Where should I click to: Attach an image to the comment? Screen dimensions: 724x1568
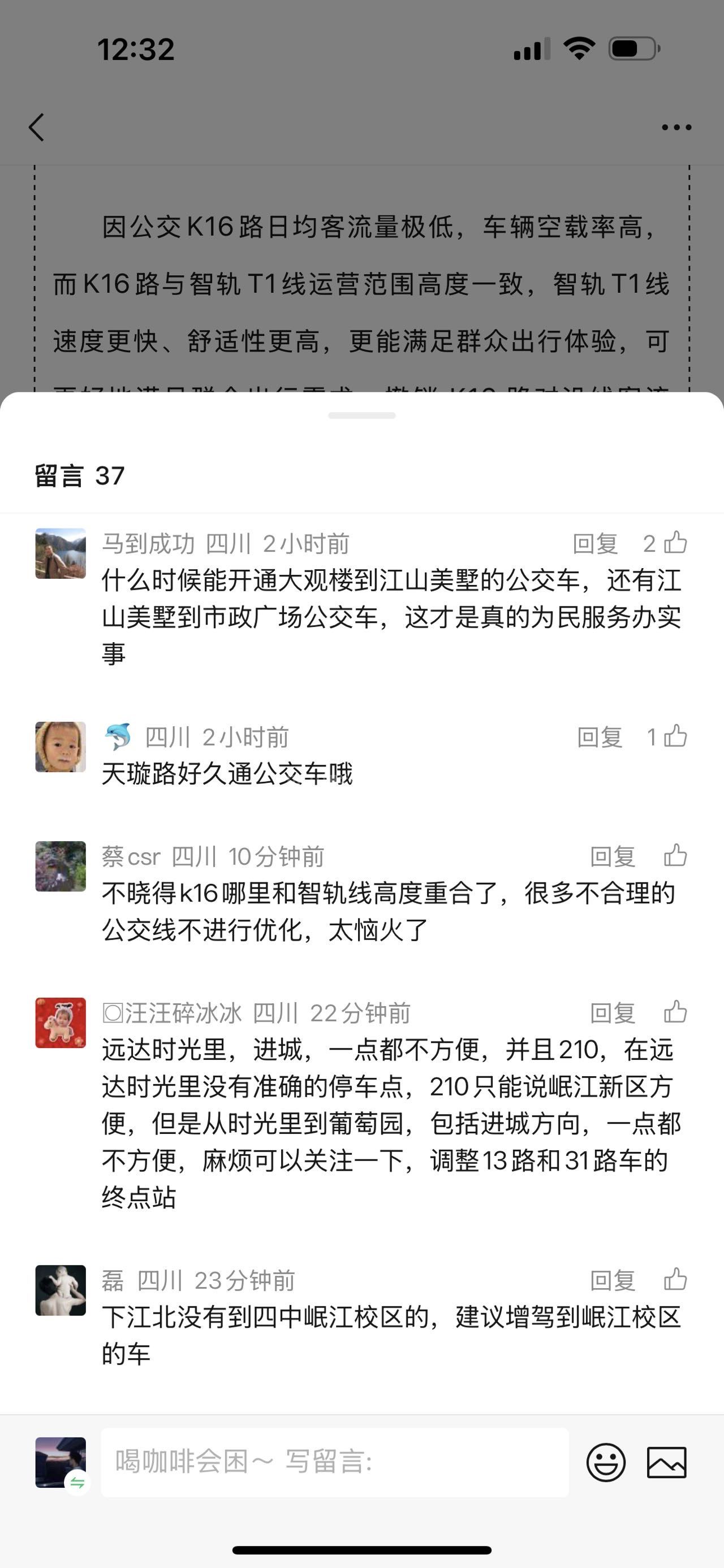tap(666, 1462)
